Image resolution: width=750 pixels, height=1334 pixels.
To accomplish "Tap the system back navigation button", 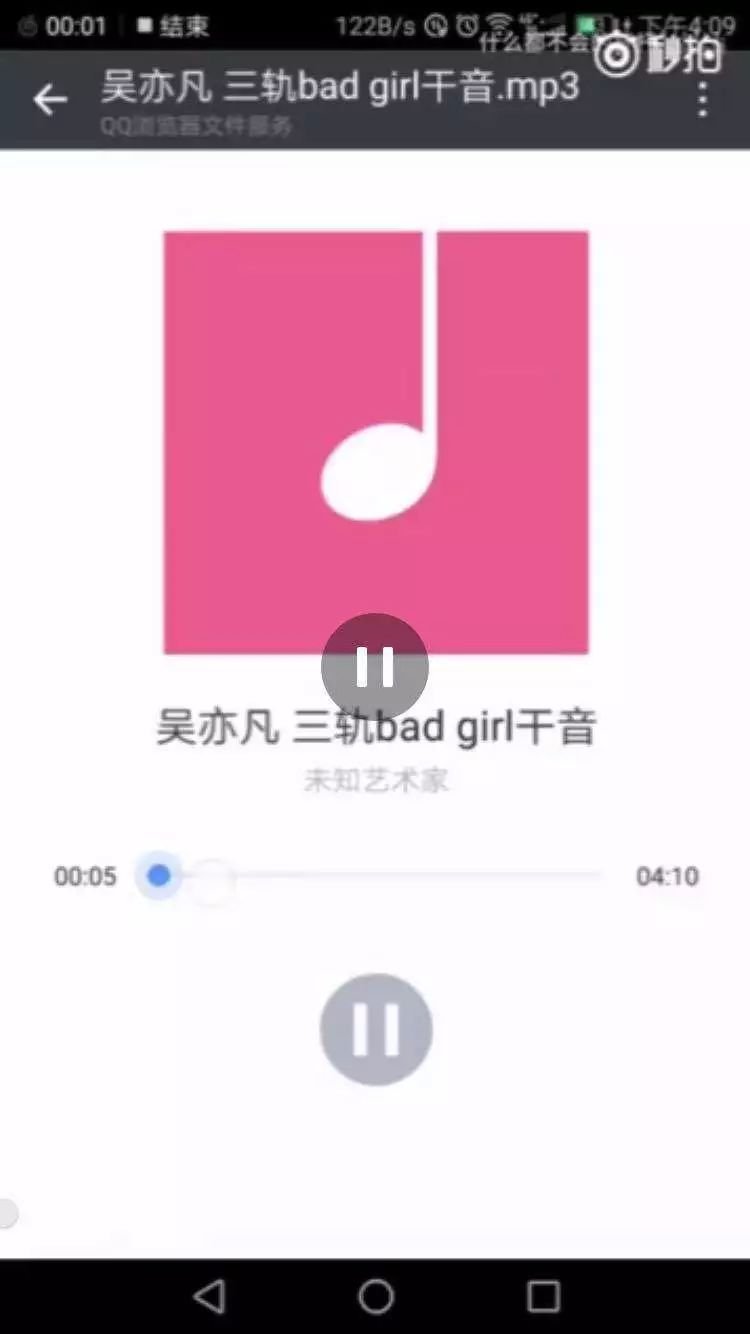I will click(x=209, y=1296).
